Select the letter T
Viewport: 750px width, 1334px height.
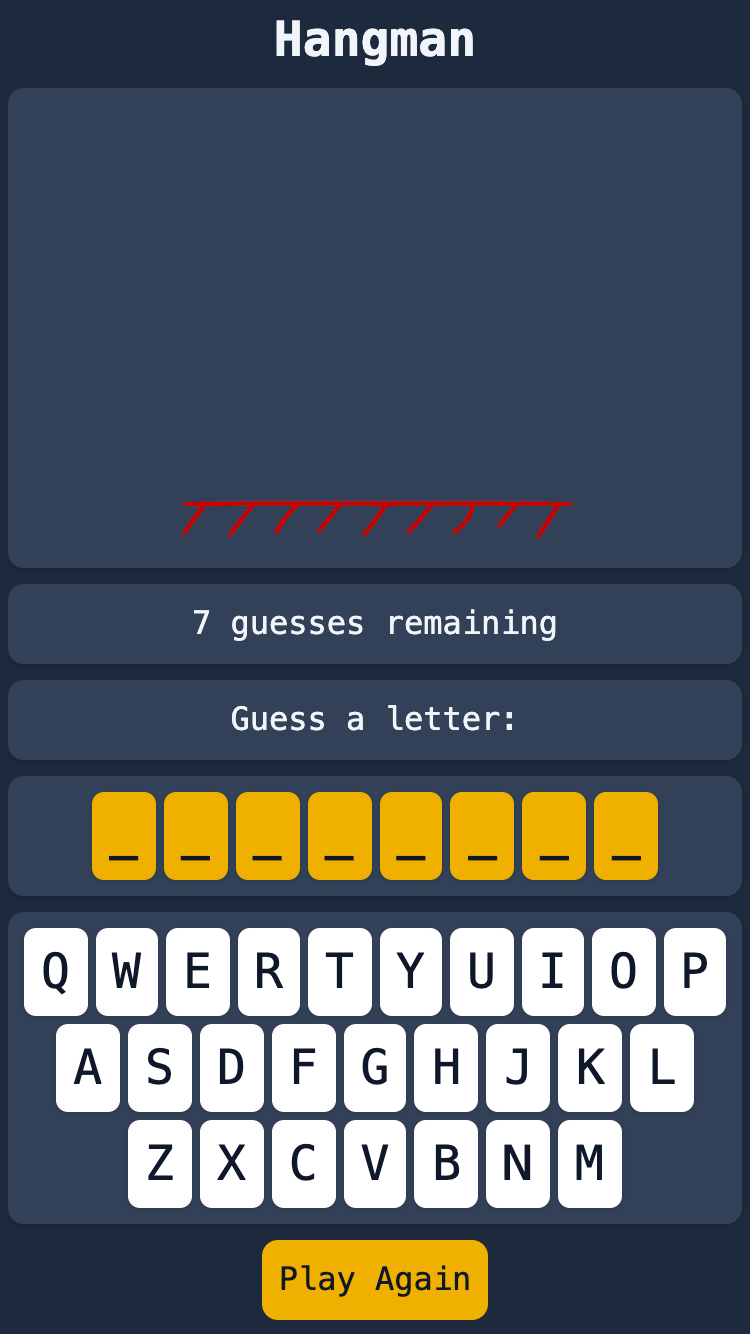(340, 972)
